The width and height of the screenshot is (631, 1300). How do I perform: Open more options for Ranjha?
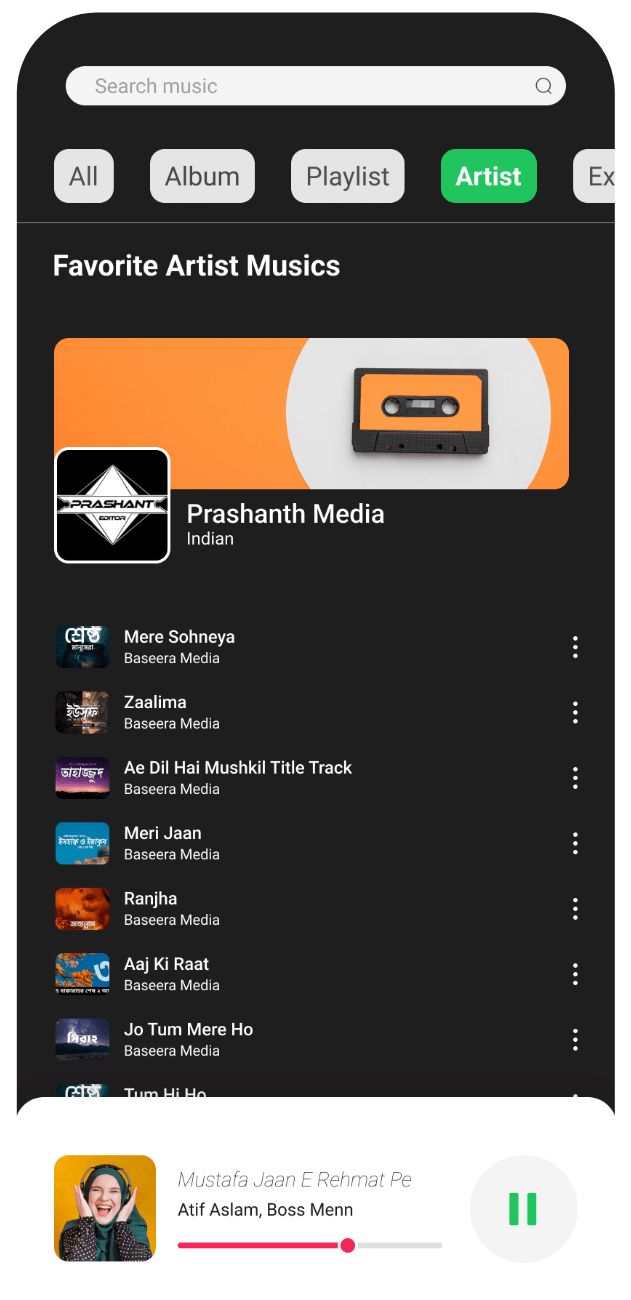(575, 909)
